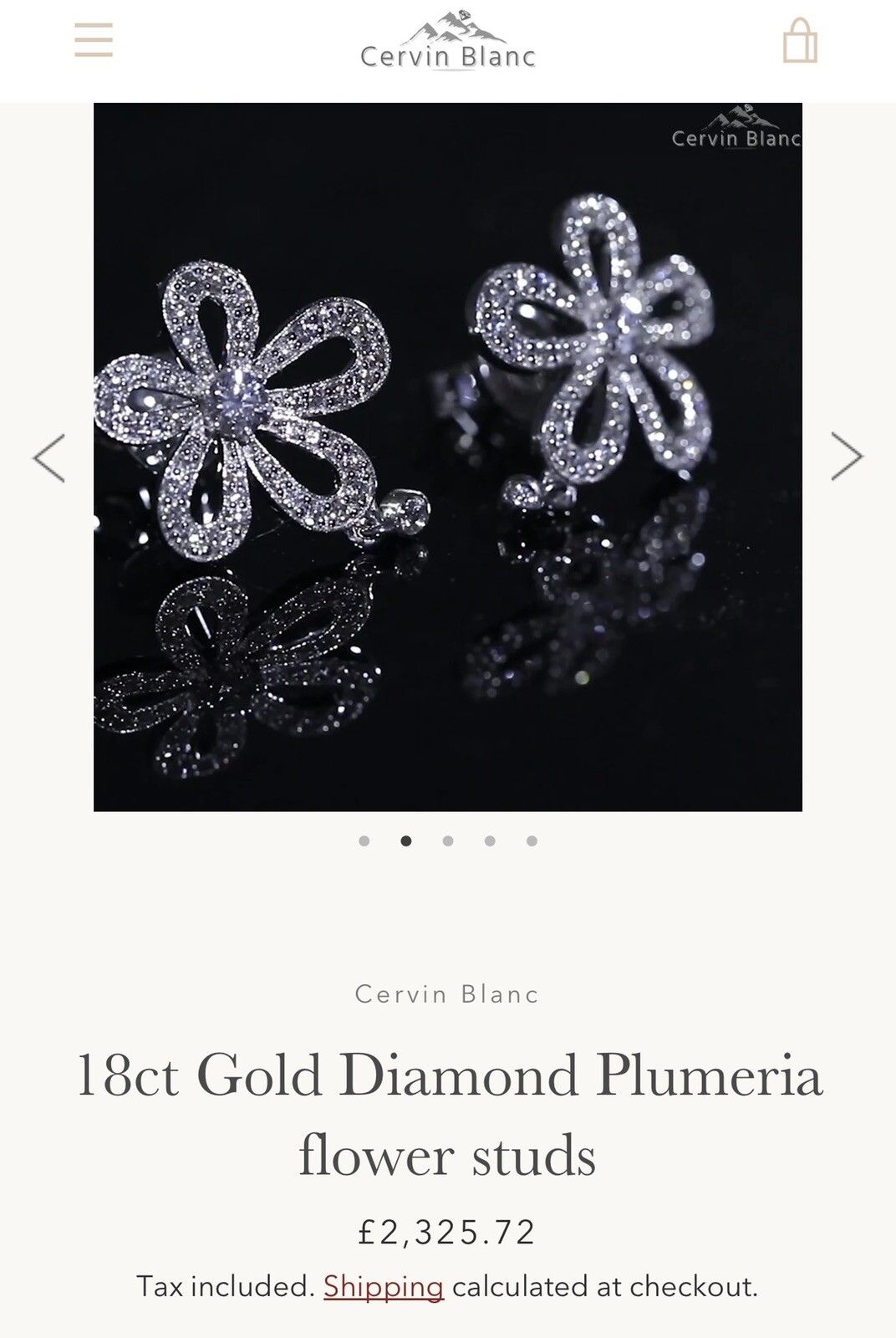Show the next product image
896x1338 pixels.
846,457
